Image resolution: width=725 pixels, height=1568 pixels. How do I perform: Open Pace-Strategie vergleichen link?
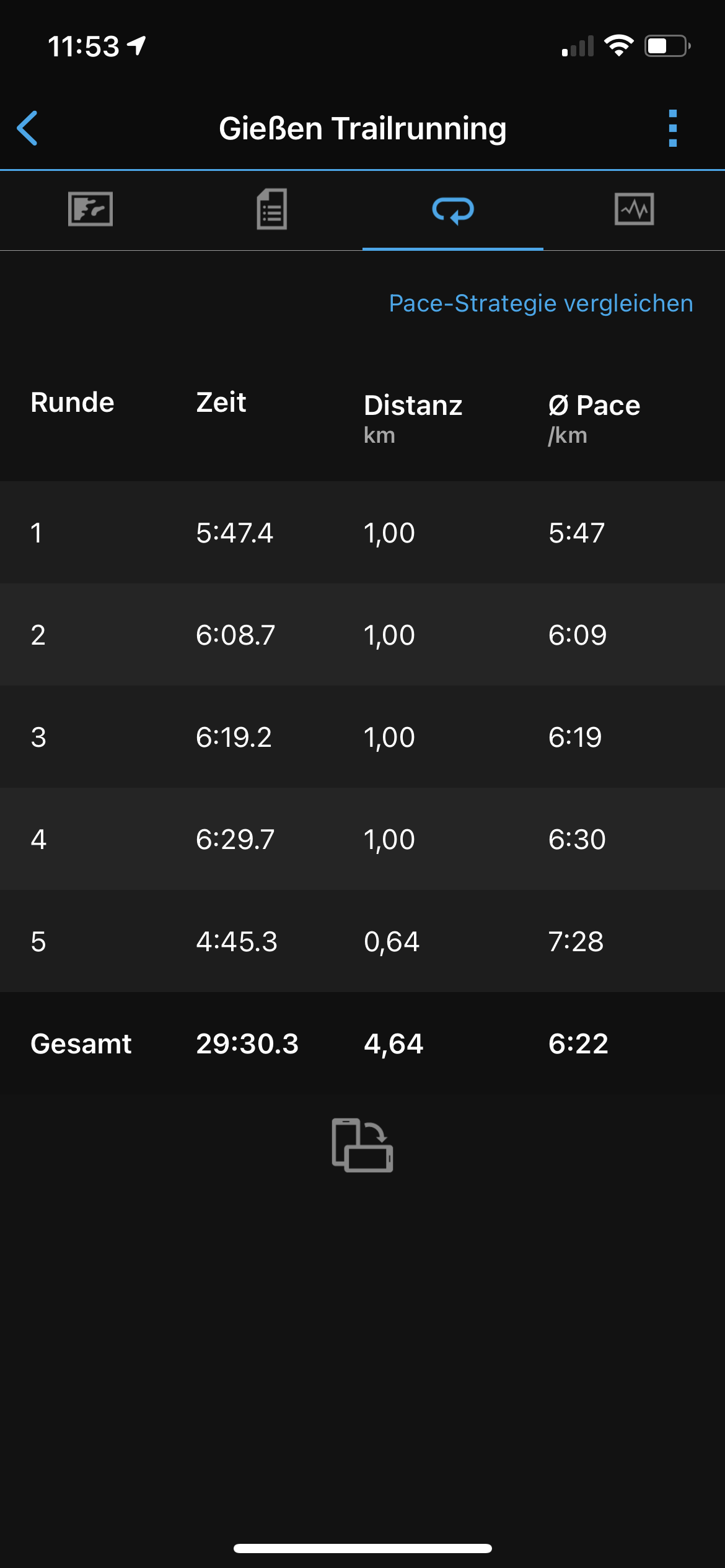[x=540, y=303]
